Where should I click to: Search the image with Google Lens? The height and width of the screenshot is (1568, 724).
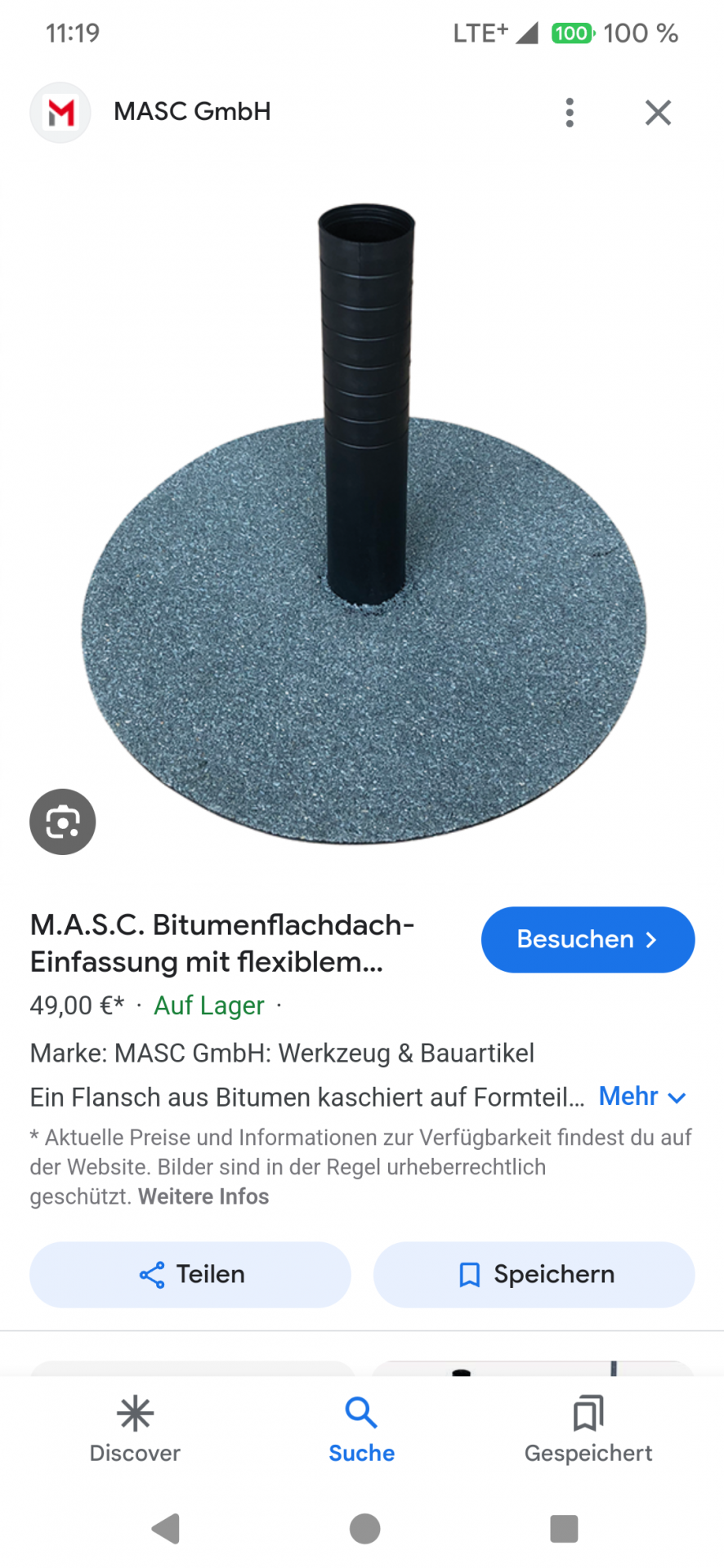[x=63, y=822]
